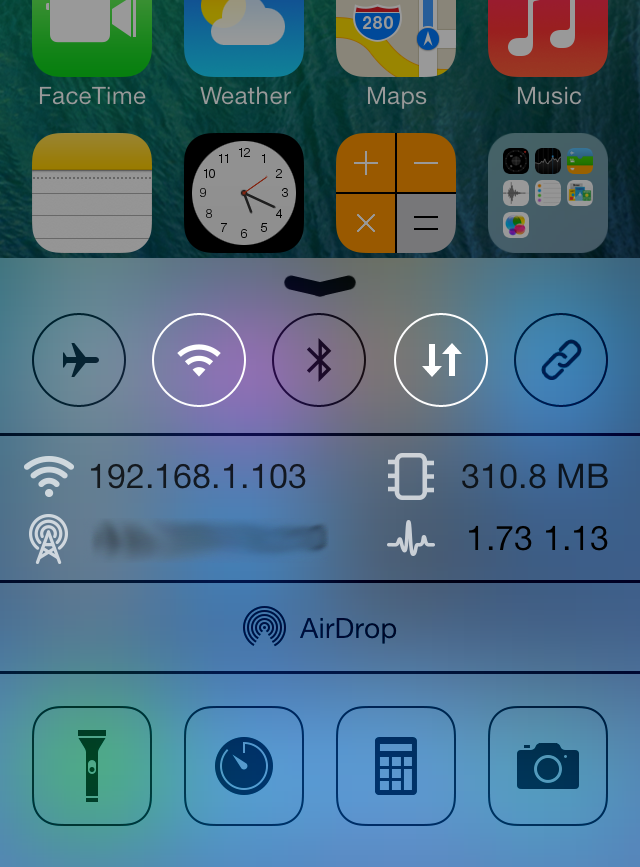Enable Airplane Mode

click(79, 360)
